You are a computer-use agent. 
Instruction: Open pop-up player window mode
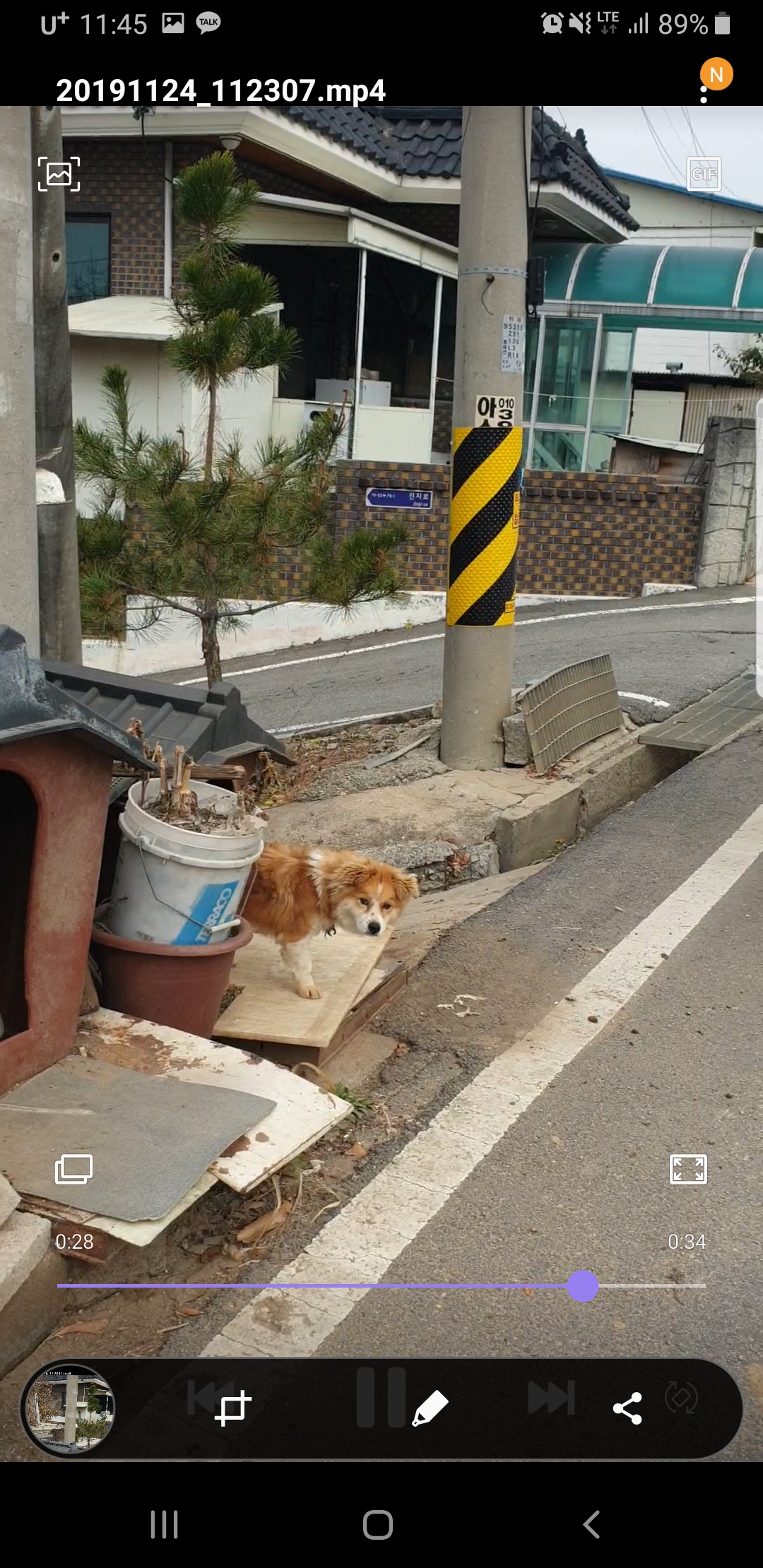click(74, 1169)
